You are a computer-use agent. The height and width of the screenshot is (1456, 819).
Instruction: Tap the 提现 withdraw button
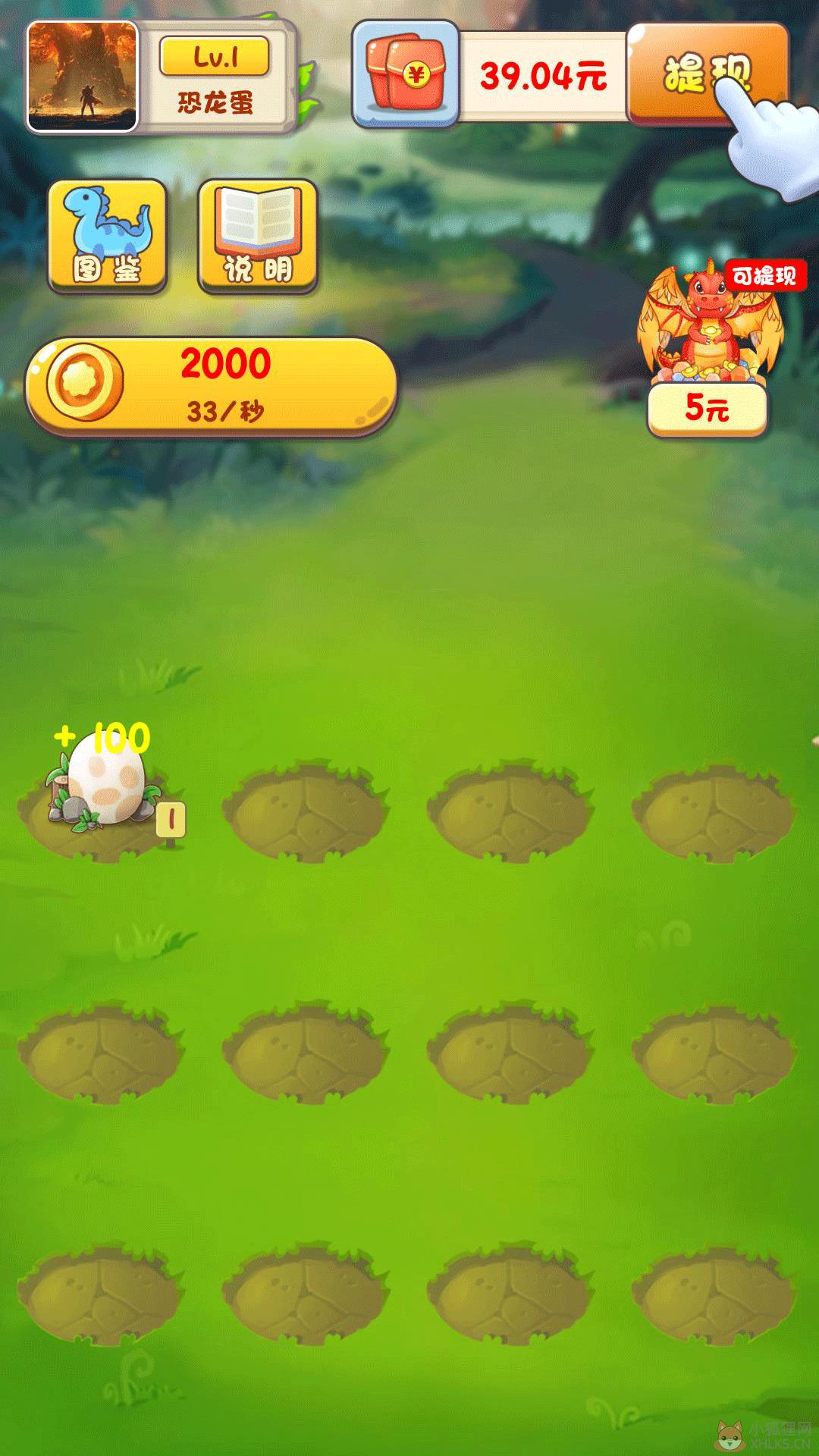click(708, 74)
